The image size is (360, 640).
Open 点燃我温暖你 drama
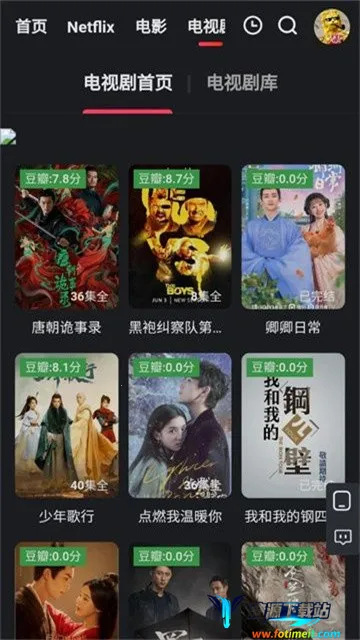click(180, 426)
